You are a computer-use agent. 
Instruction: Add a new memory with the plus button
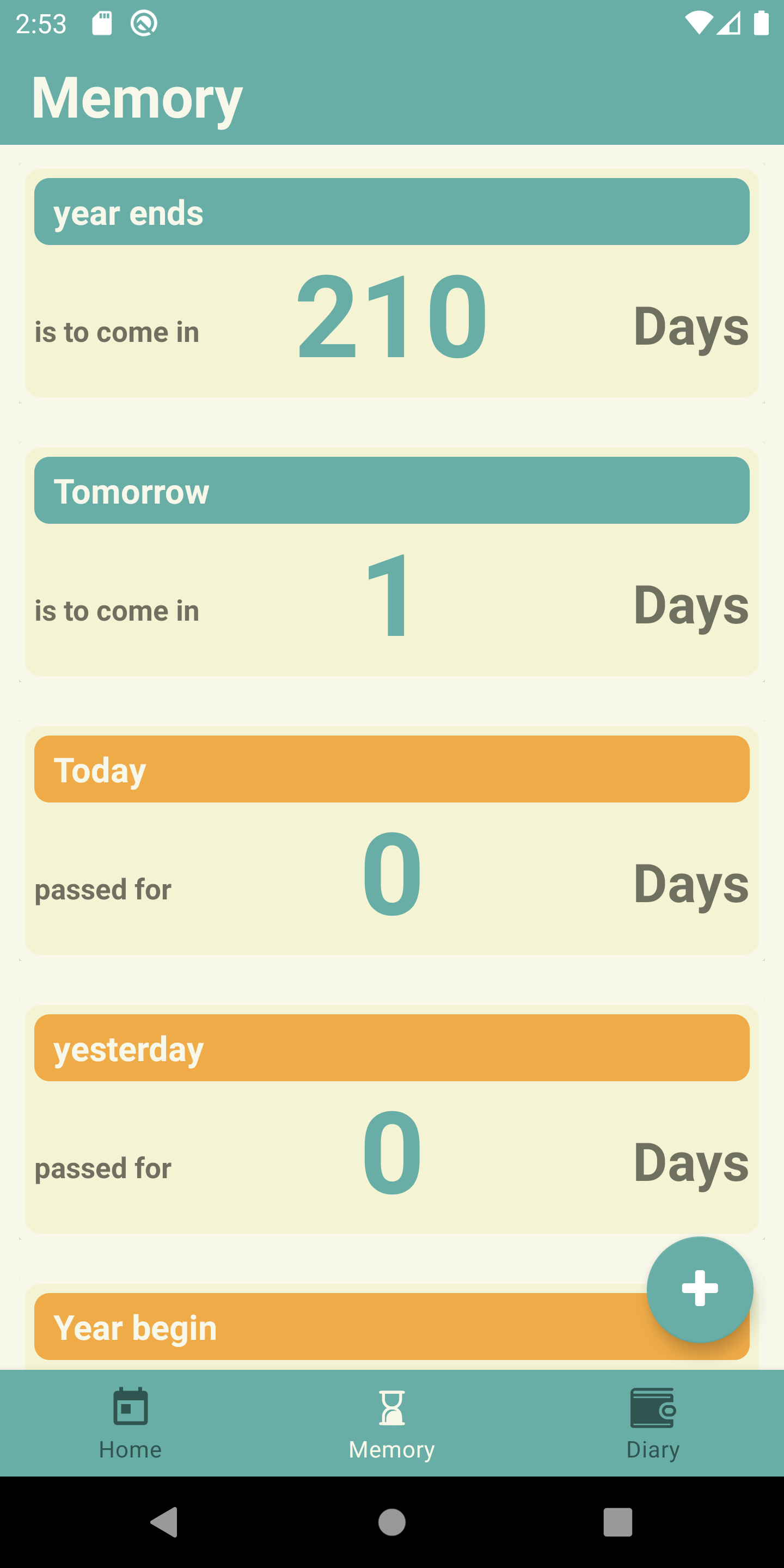tap(700, 1289)
